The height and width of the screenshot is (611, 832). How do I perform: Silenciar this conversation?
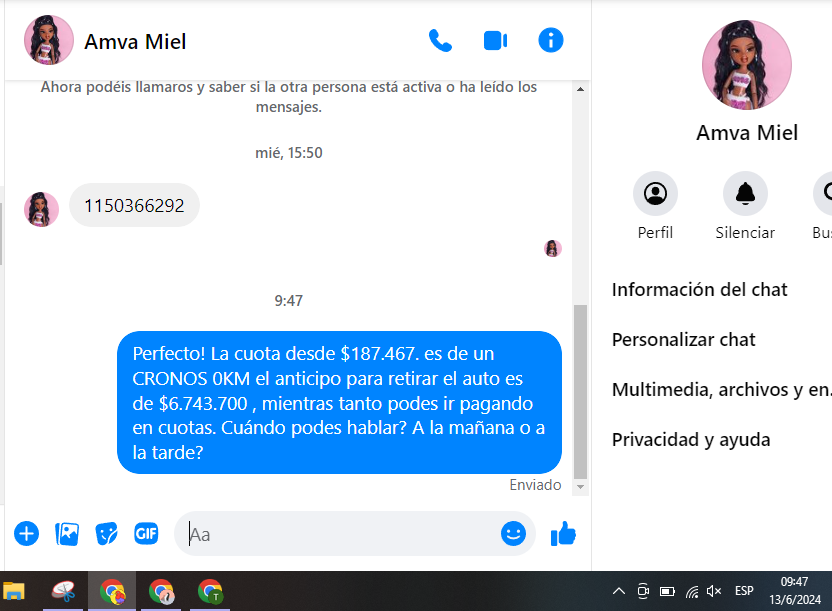[745, 193]
